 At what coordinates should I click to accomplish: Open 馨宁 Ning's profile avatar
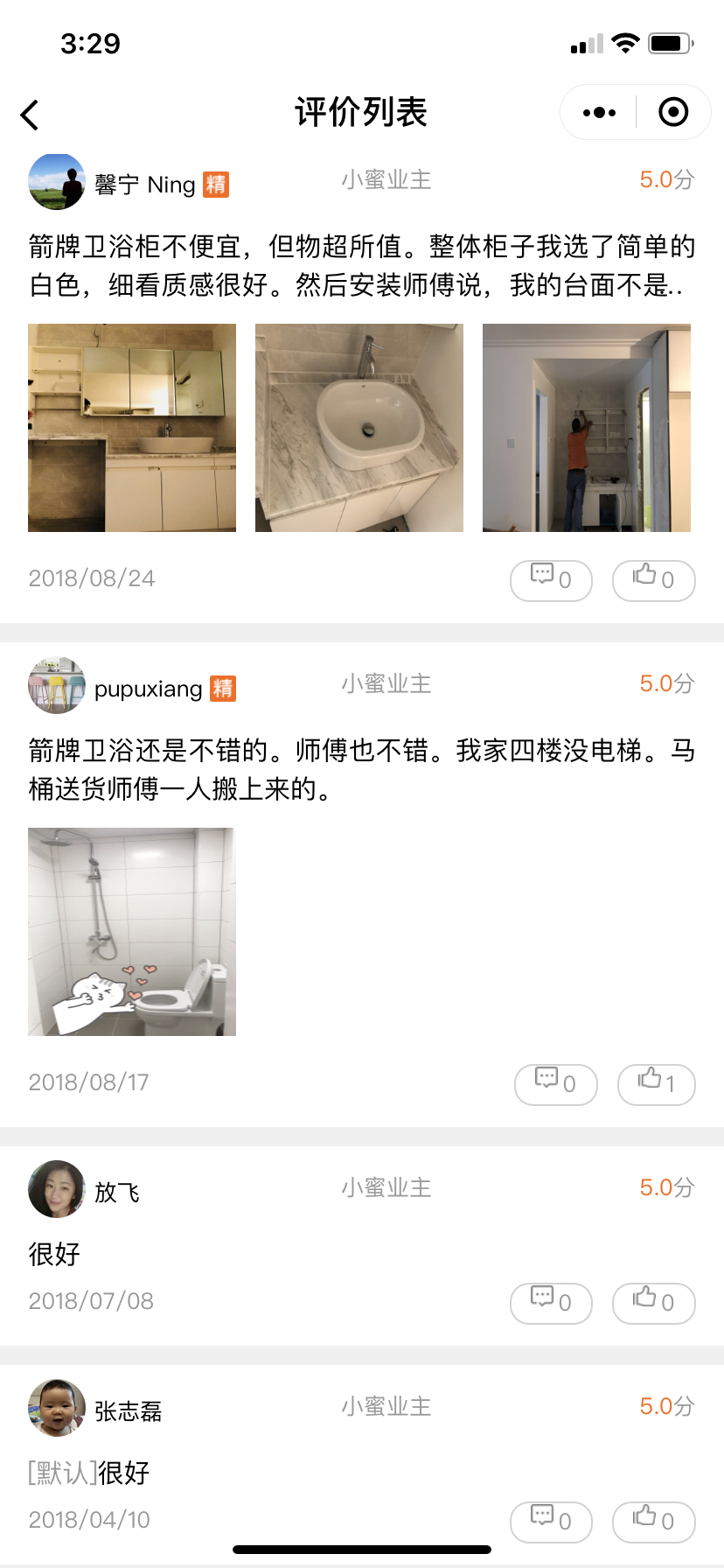57,182
